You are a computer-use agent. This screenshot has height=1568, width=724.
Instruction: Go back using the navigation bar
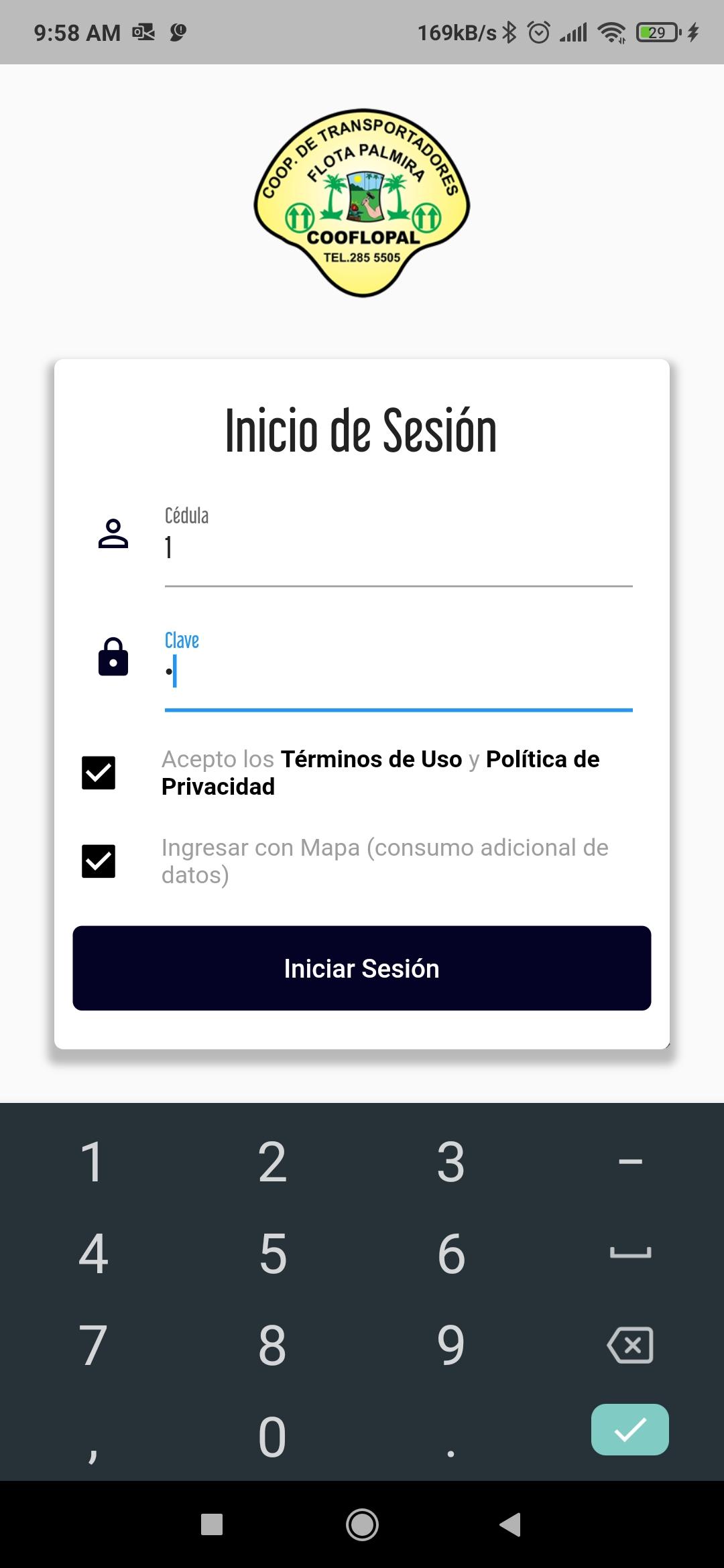pyautogui.click(x=511, y=1524)
